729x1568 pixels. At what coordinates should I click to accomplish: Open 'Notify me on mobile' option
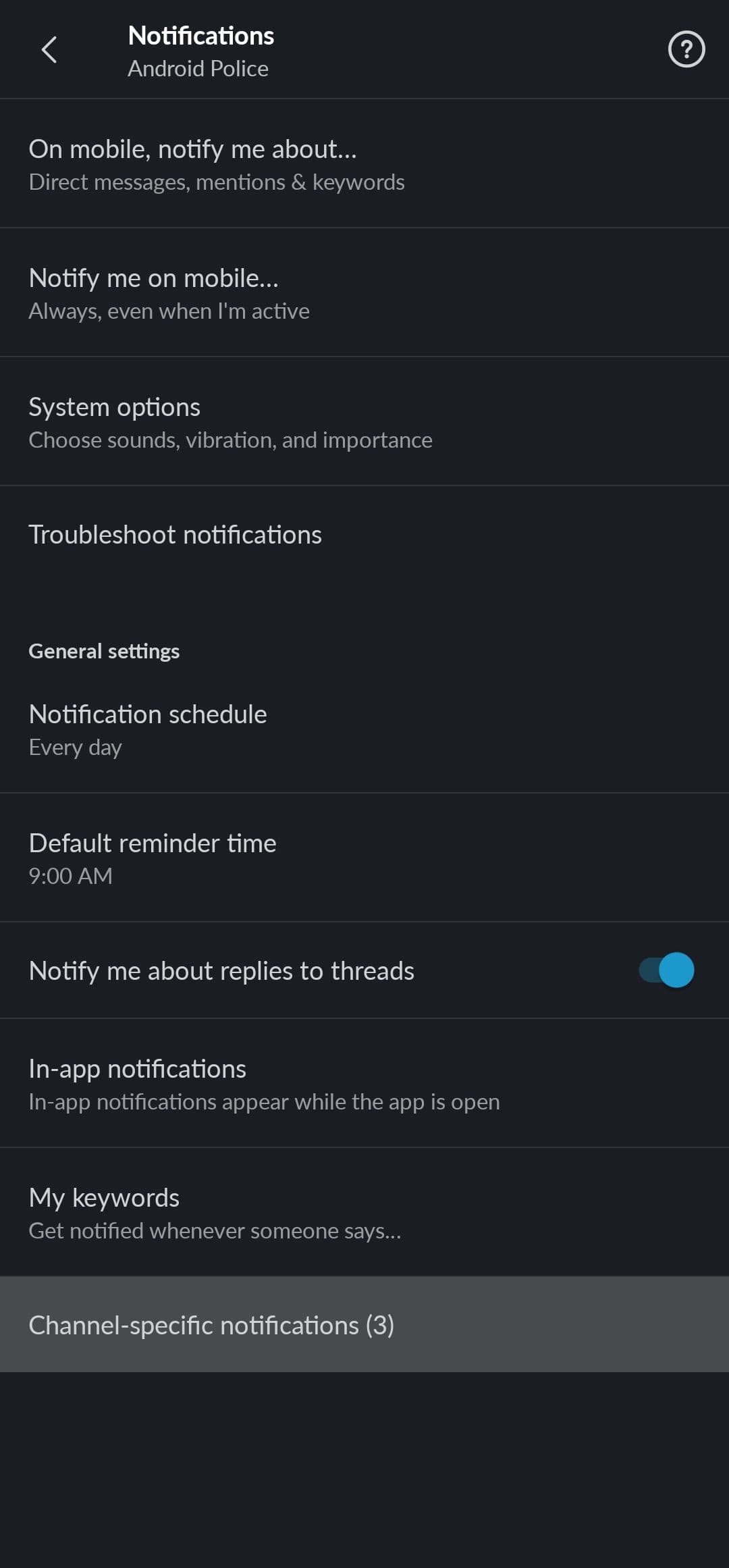coord(364,293)
